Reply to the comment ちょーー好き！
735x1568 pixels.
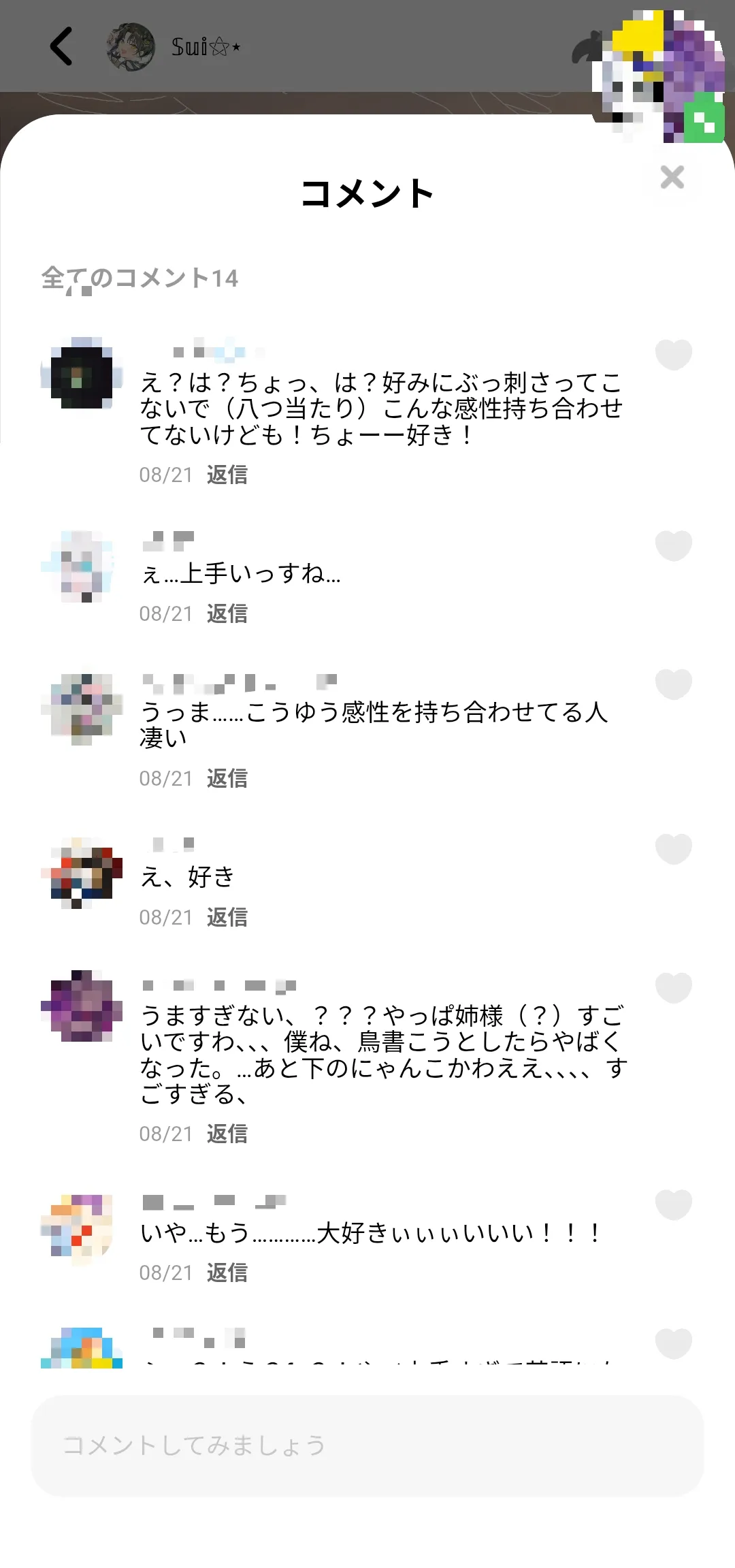pos(227,475)
